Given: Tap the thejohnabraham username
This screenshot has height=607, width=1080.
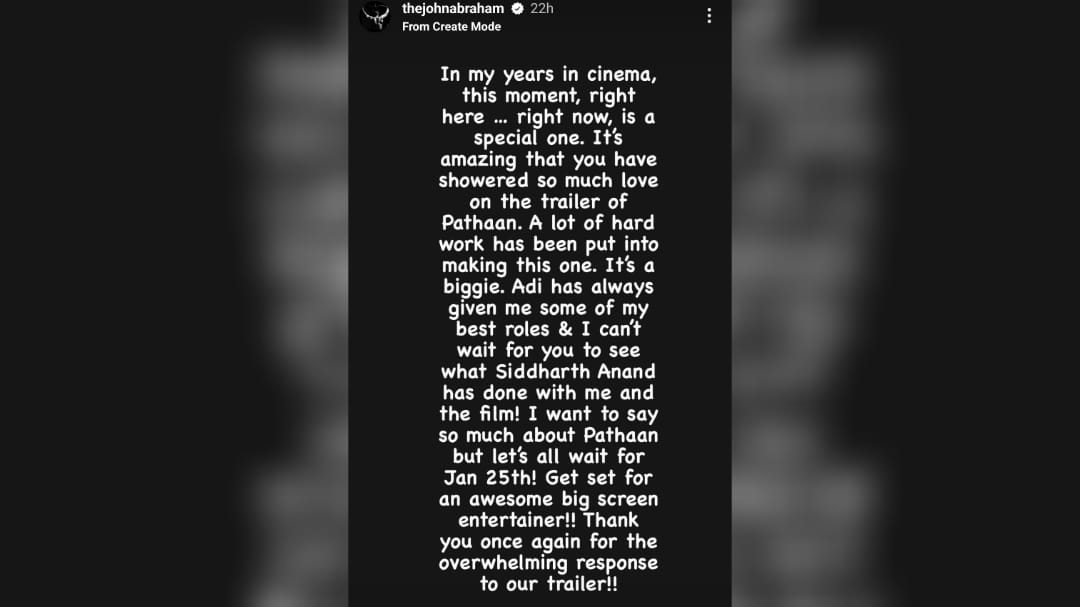Looking at the screenshot, I should coord(453,9).
